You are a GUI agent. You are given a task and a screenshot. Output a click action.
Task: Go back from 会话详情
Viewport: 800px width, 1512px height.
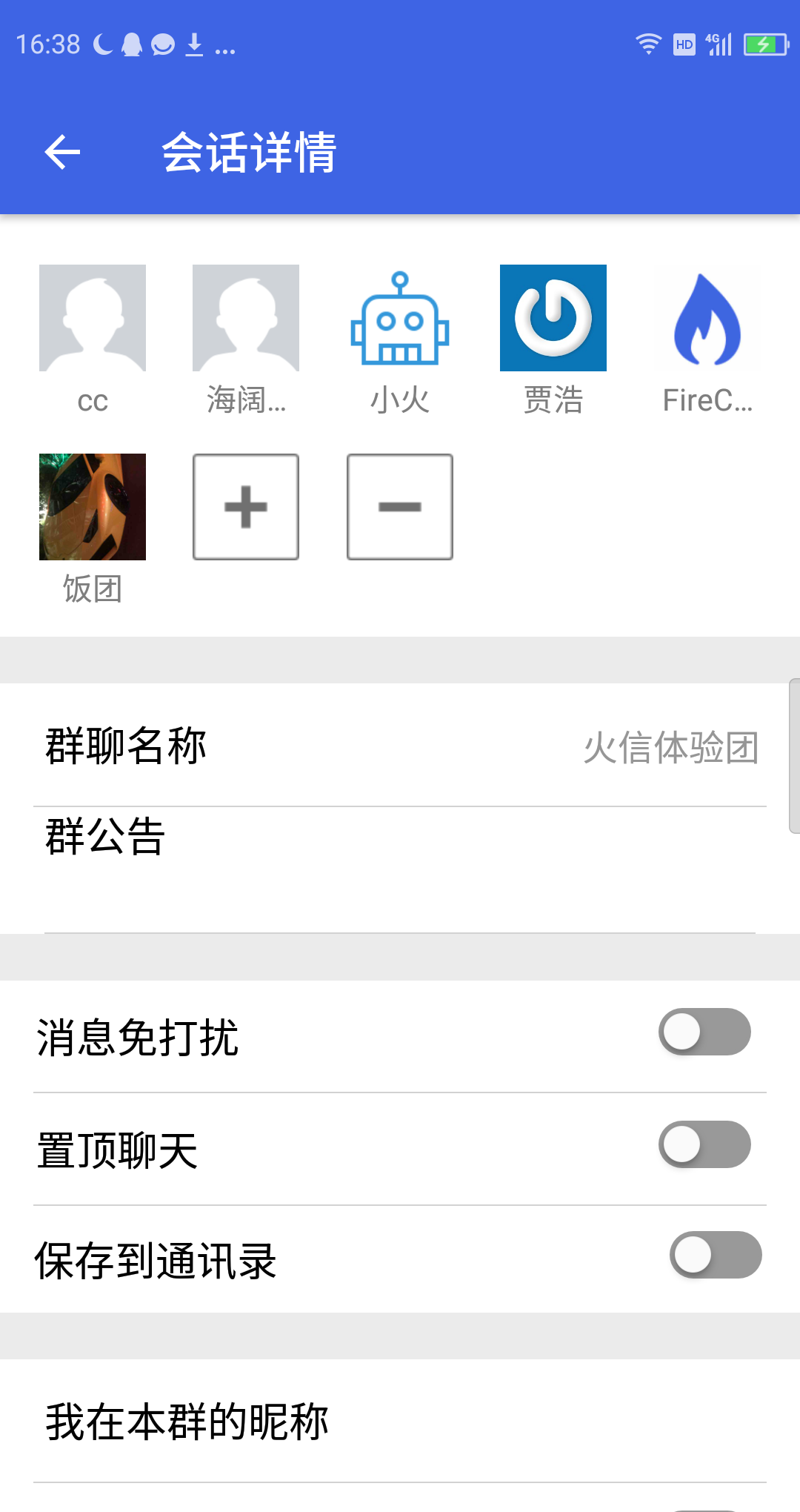click(62, 153)
